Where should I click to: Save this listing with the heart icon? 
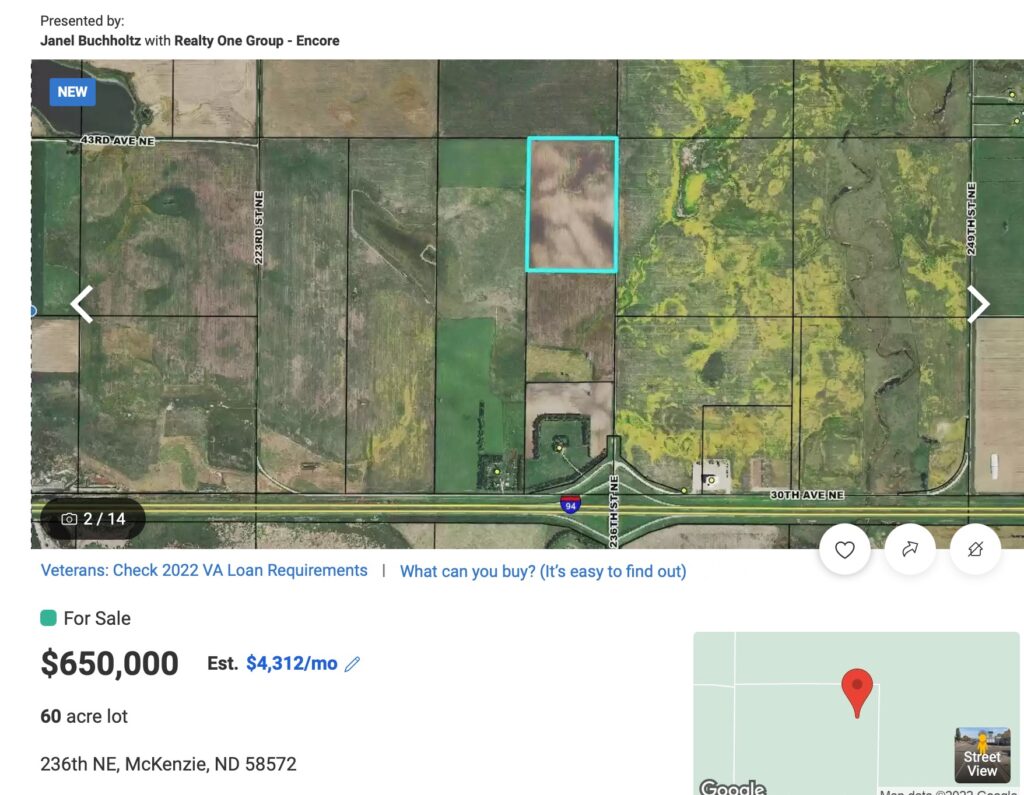point(845,549)
